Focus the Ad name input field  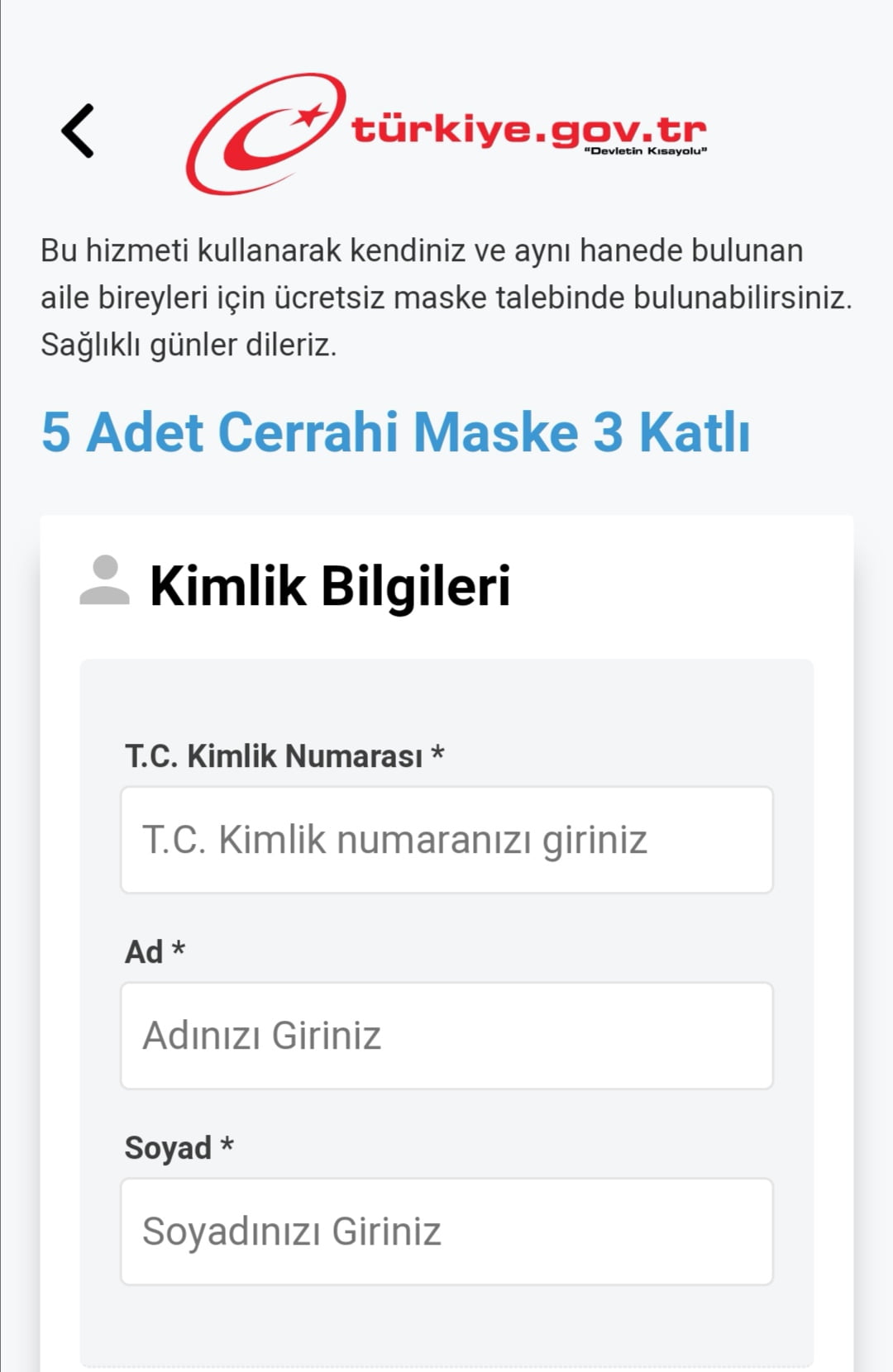click(446, 1036)
